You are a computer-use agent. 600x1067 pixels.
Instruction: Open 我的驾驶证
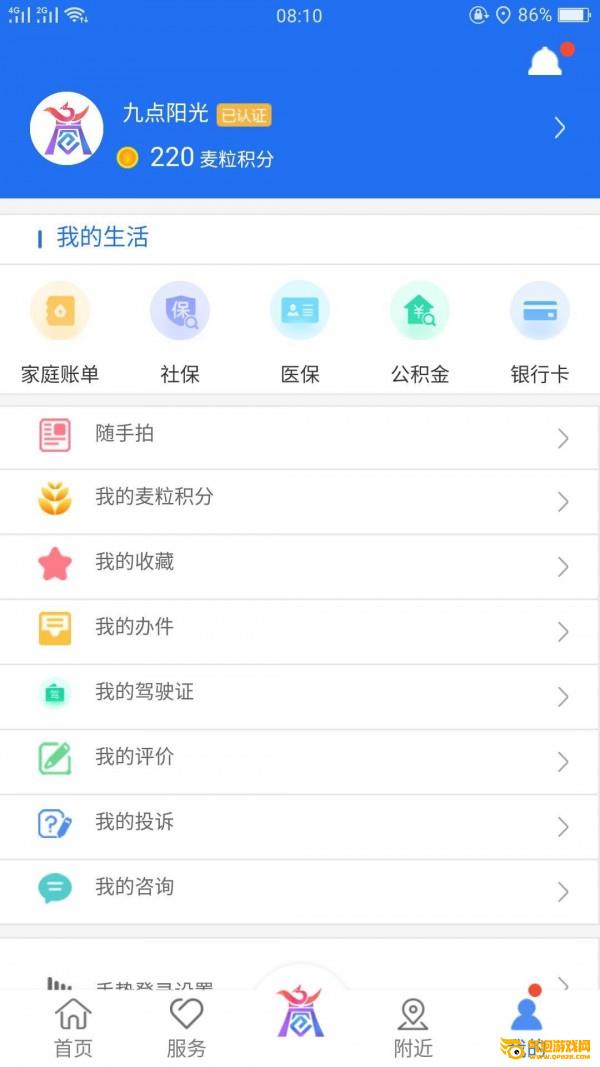pos(299,697)
